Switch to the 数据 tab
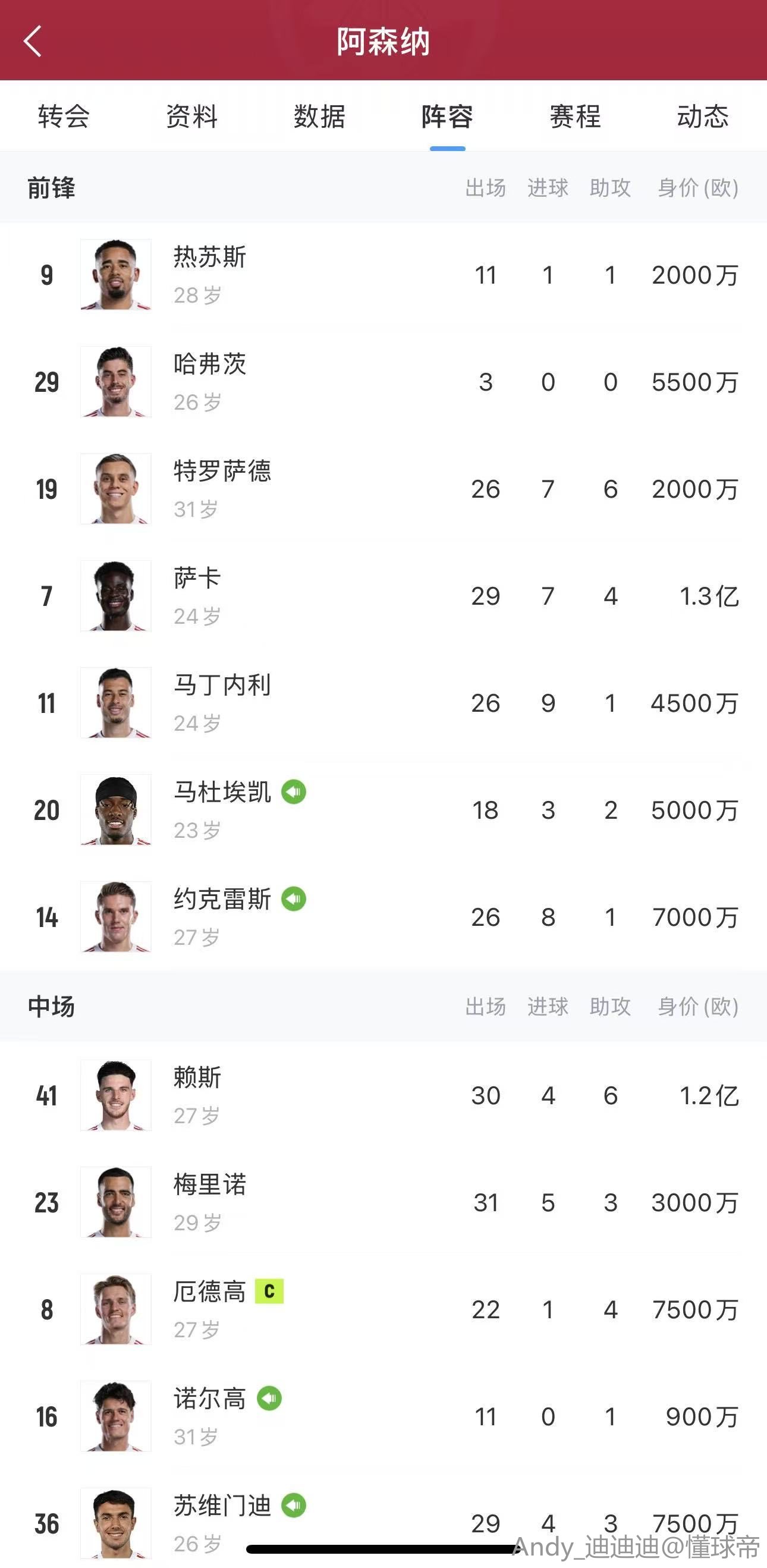This screenshot has height=1568, width=767. point(320,117)
